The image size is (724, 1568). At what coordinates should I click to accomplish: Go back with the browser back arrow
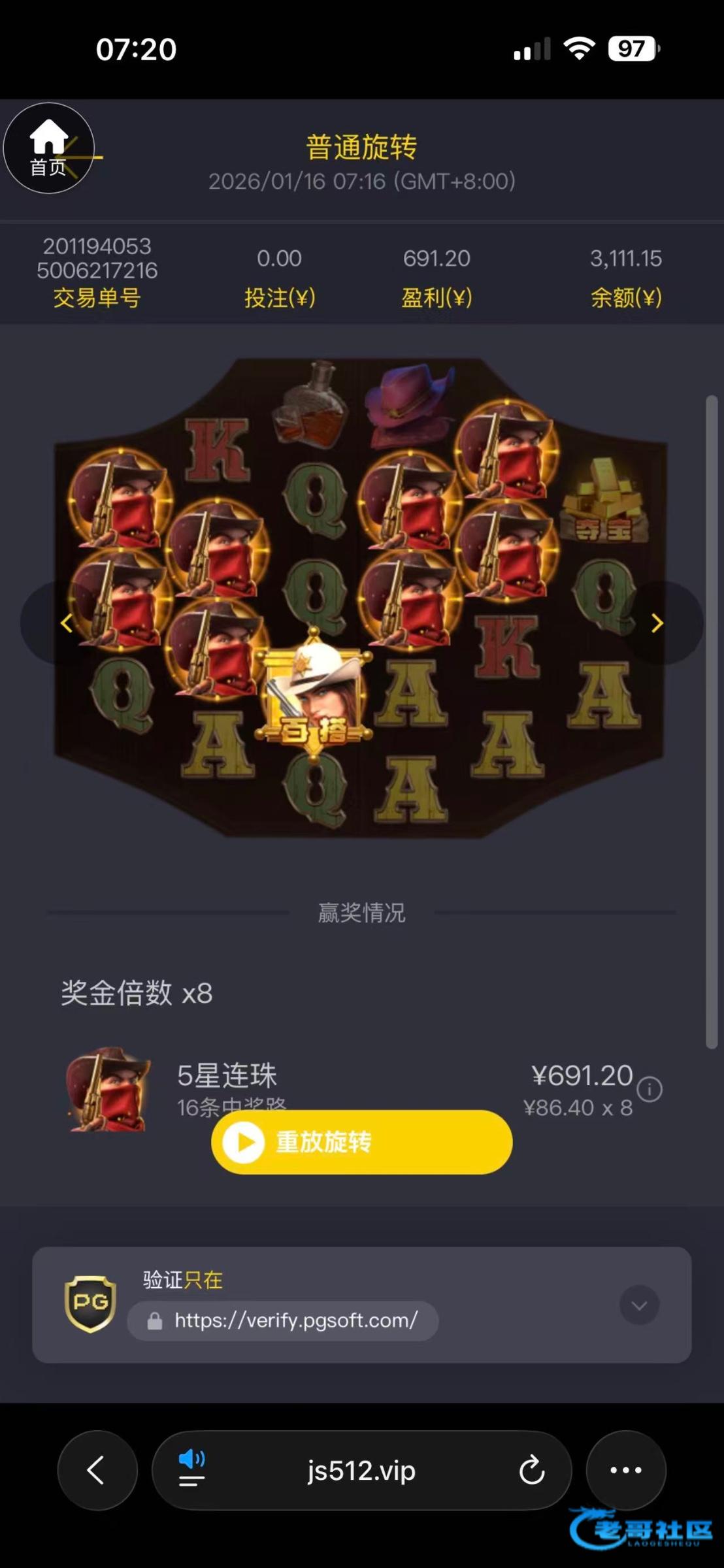97,1470
